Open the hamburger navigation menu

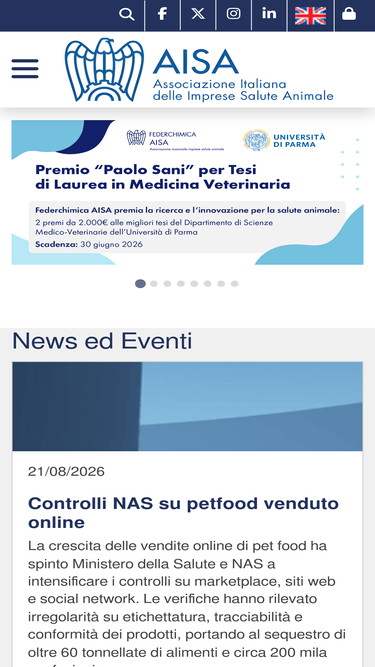(x=25, y=69)
